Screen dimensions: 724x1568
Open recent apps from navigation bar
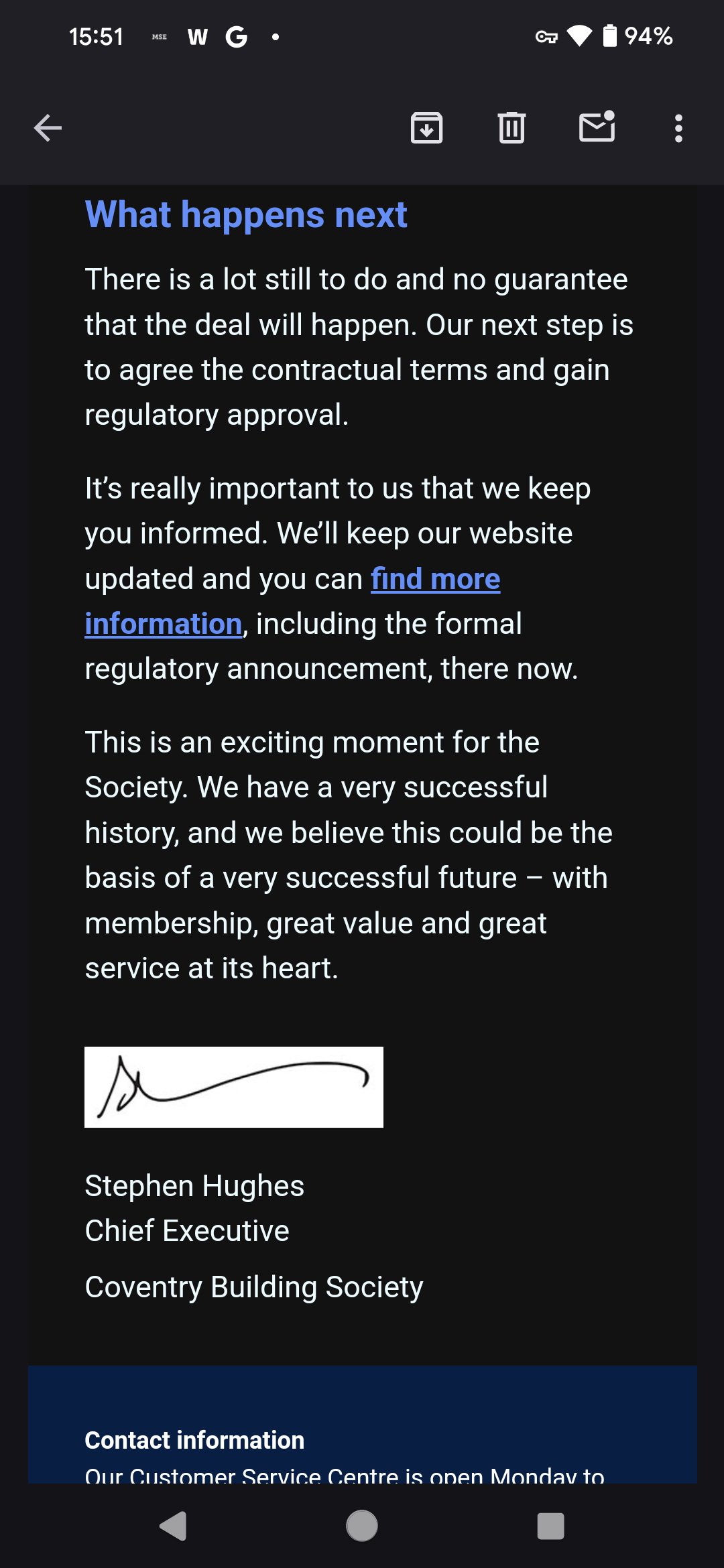coord(550,1526)
